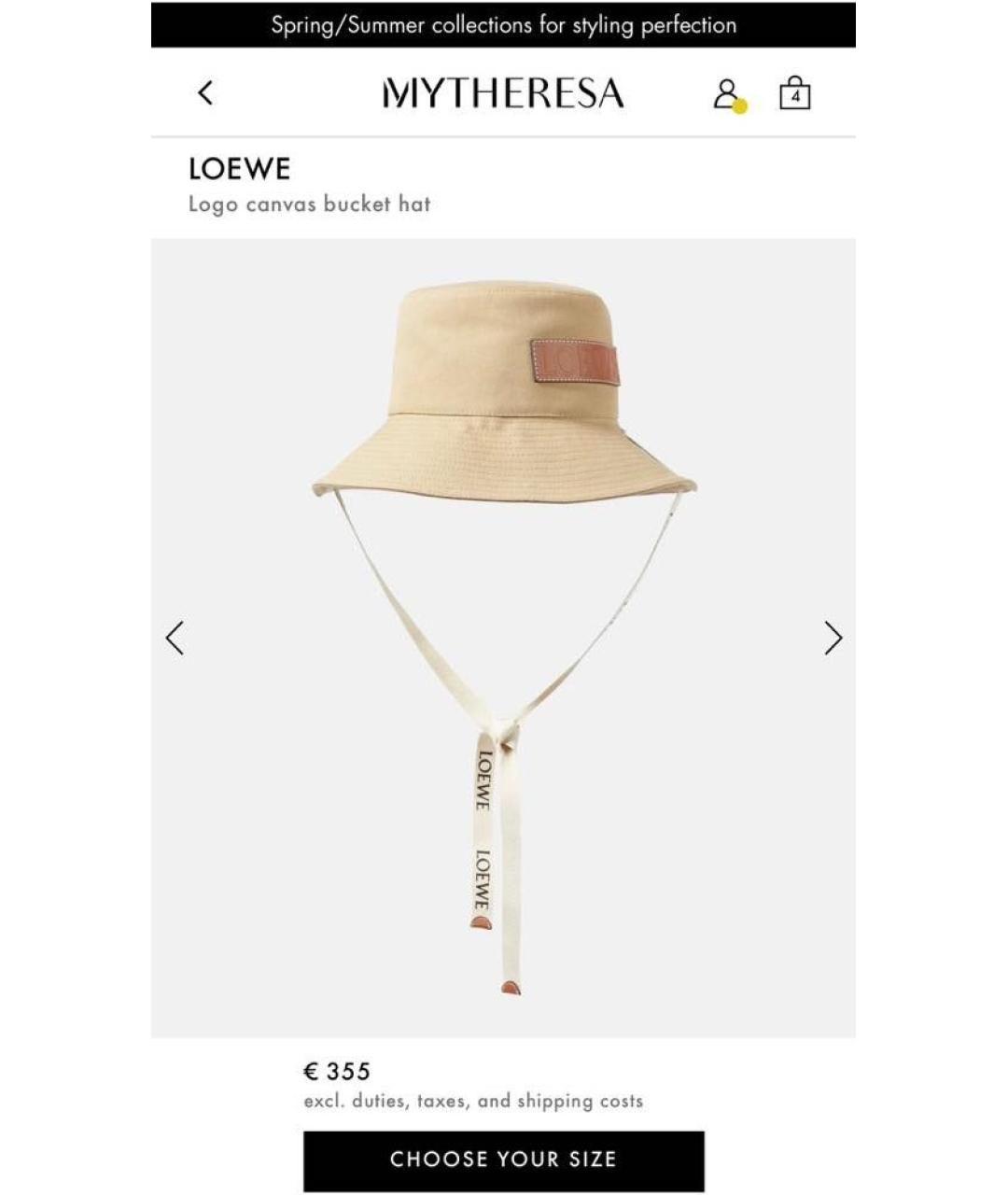Viewport: 1008px width, 1195px height.
Task: Click the € 355 price text
Action: click(x=338, y=1071)
